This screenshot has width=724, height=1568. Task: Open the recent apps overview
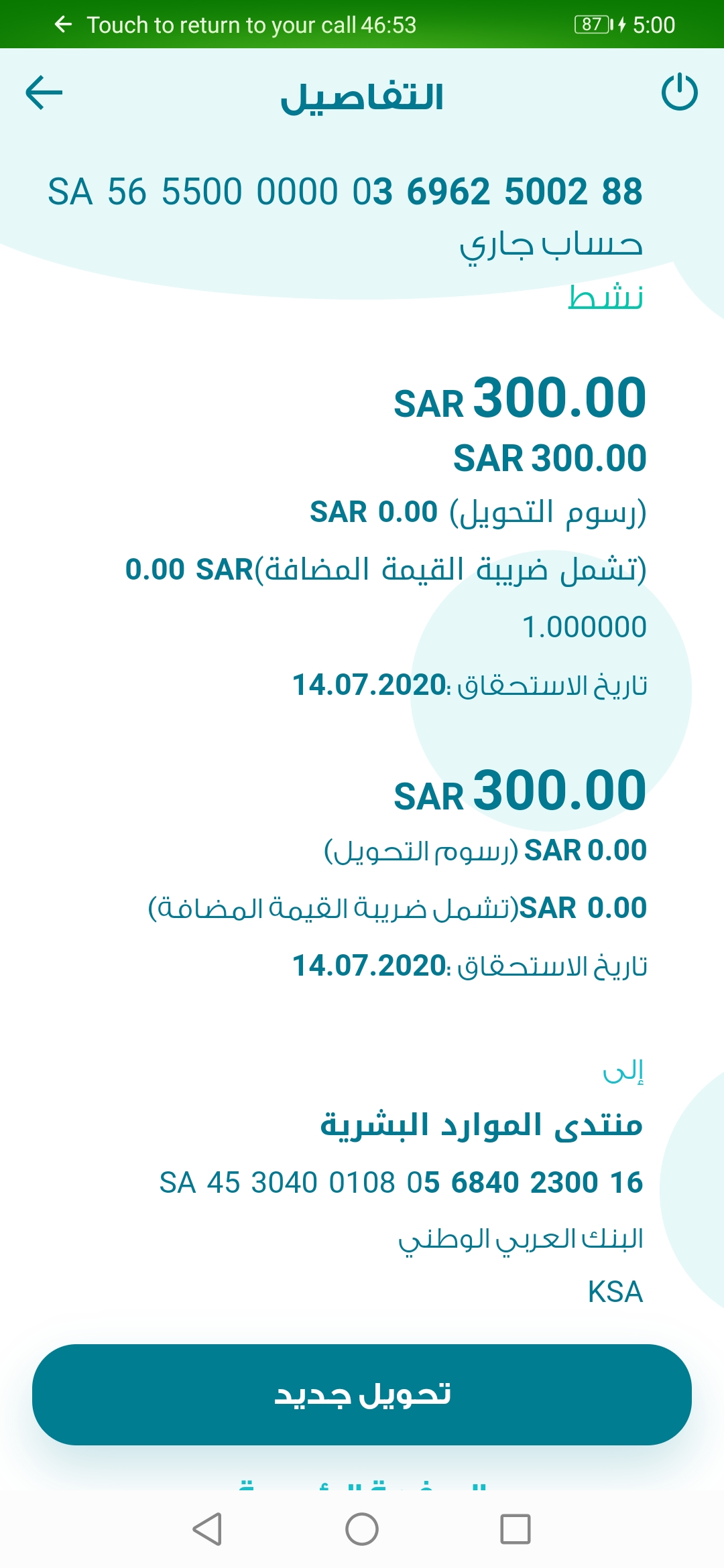pos(516,1529)
